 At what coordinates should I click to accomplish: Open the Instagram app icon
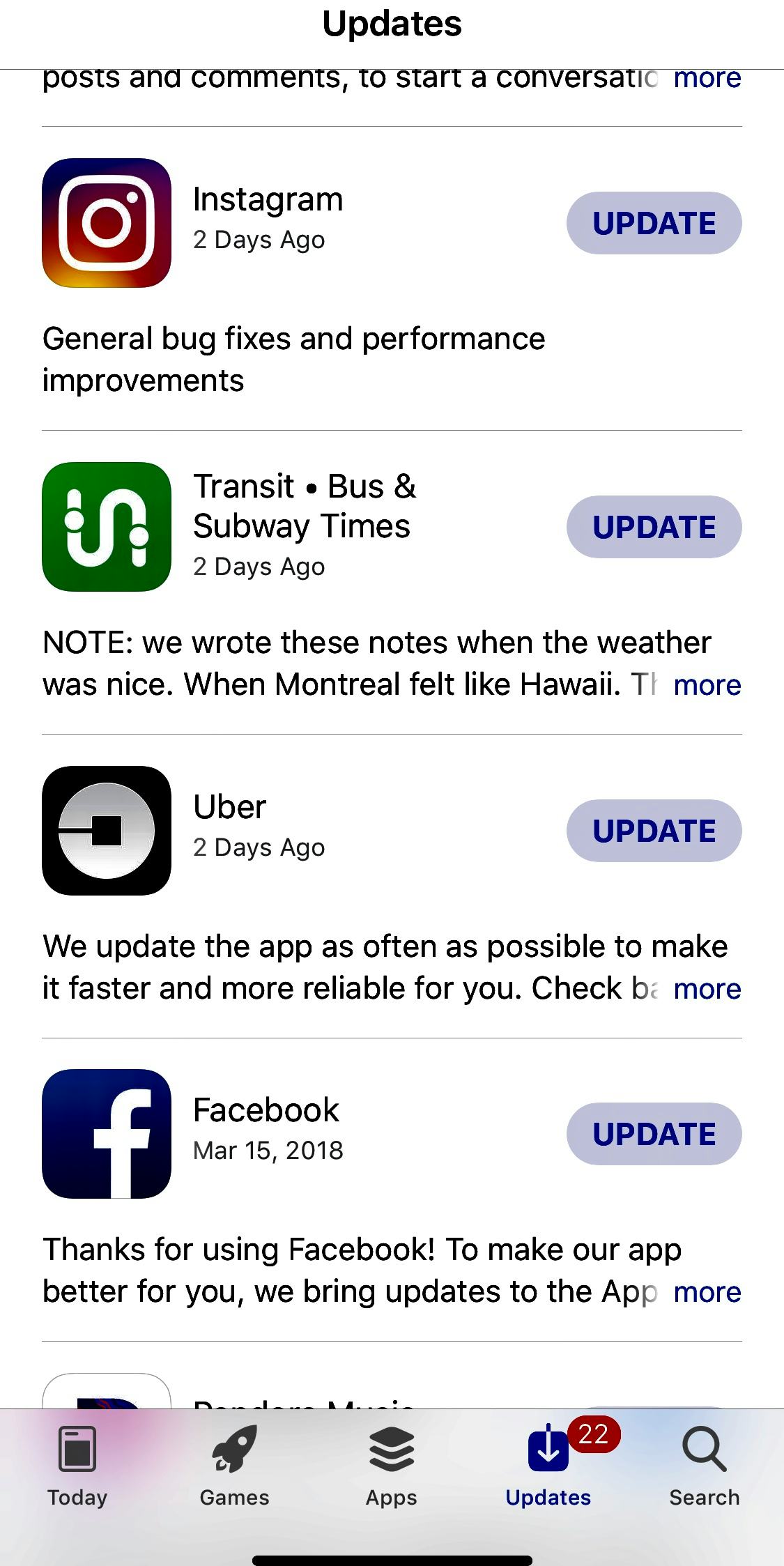(107, 223)
